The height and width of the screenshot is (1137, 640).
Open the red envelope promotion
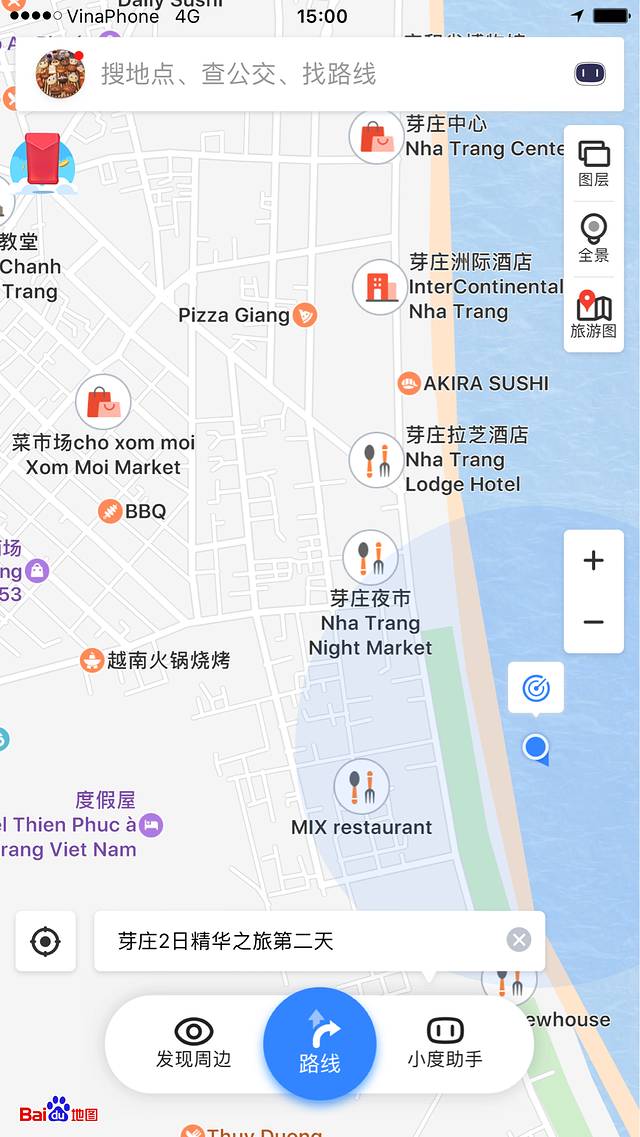click(43, 163)
